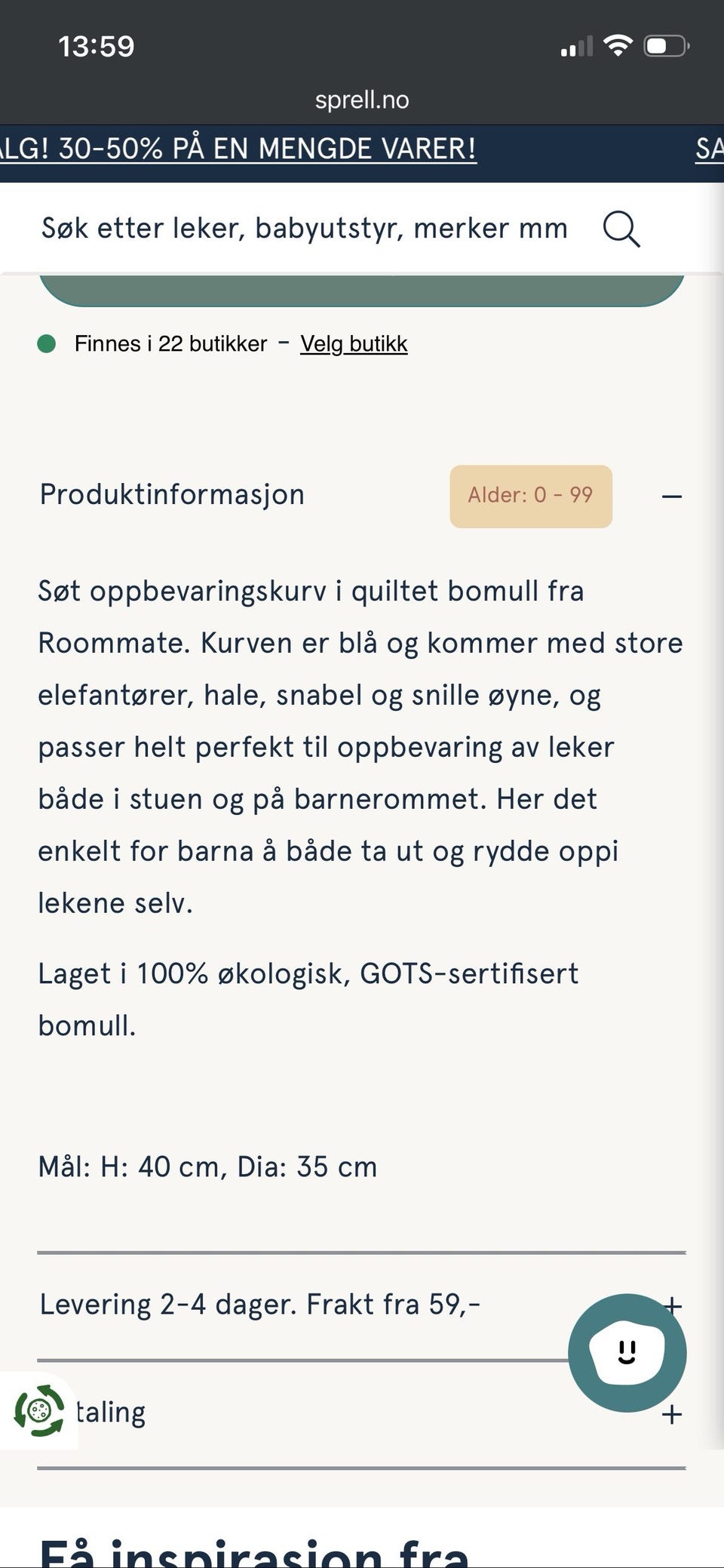The image size is (724, 1568).
Task: Tap the search magnifier icon
Action: pos(621,228)
